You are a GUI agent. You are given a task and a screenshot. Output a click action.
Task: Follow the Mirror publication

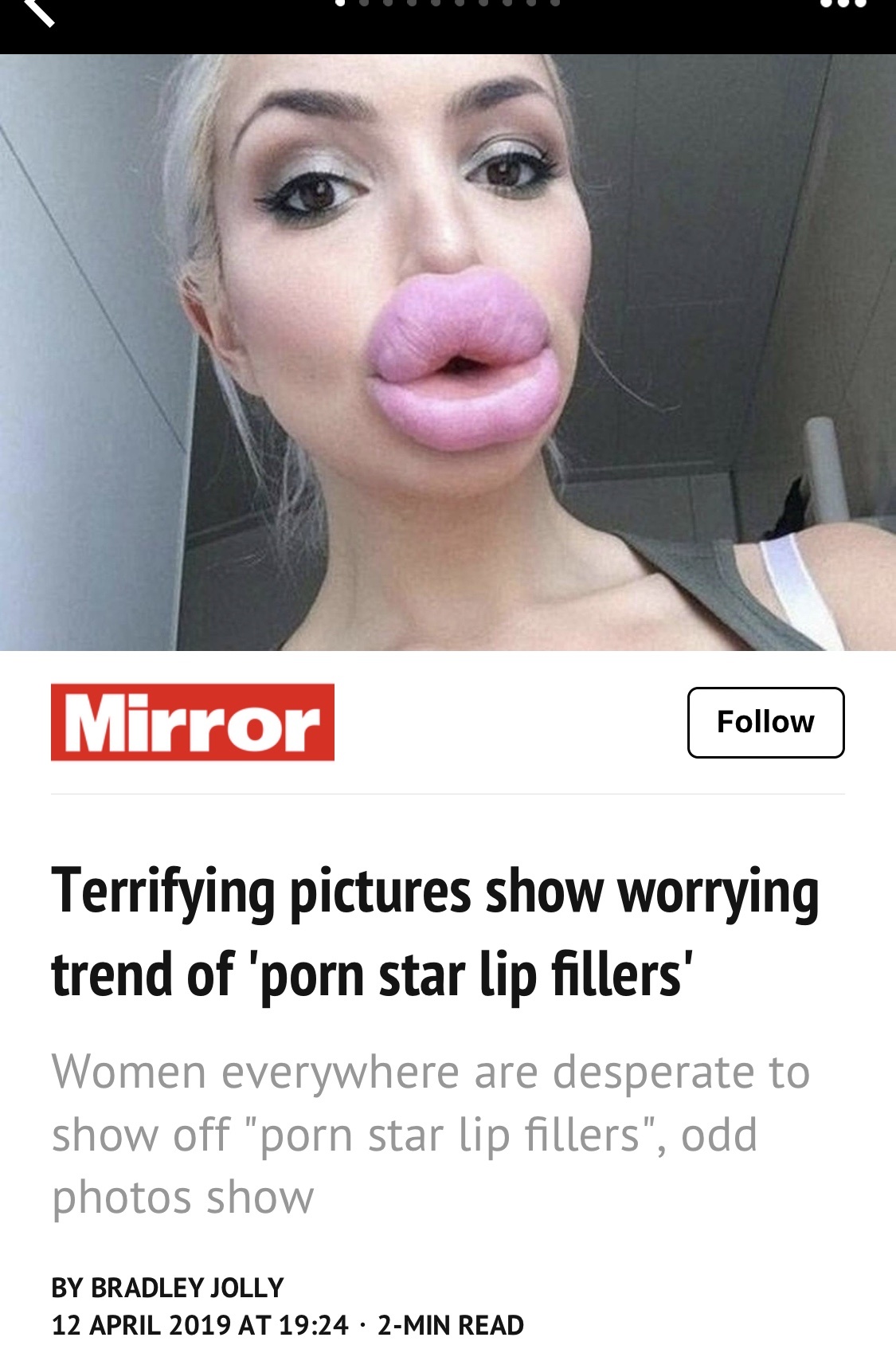[765, 722]
